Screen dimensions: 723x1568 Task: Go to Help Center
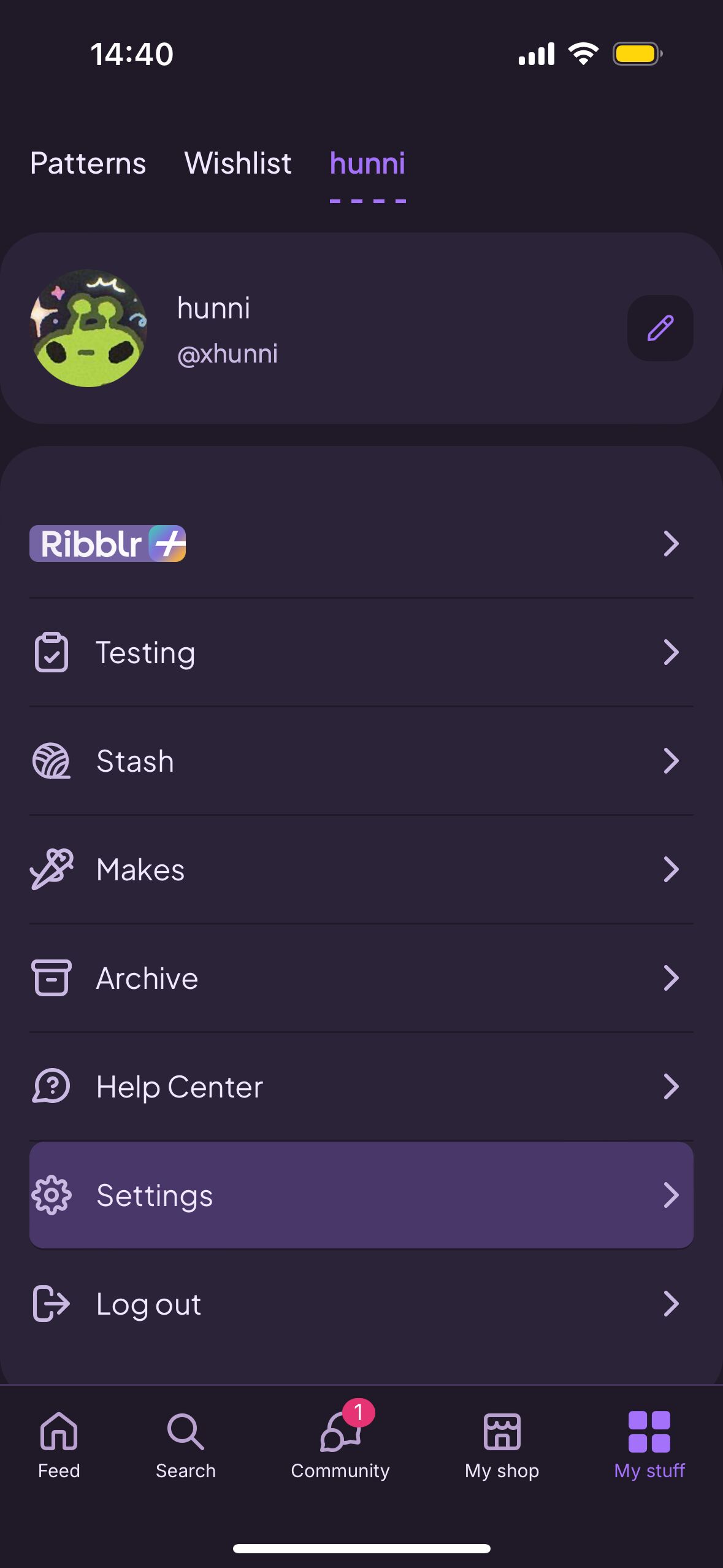pos(361,1086)
